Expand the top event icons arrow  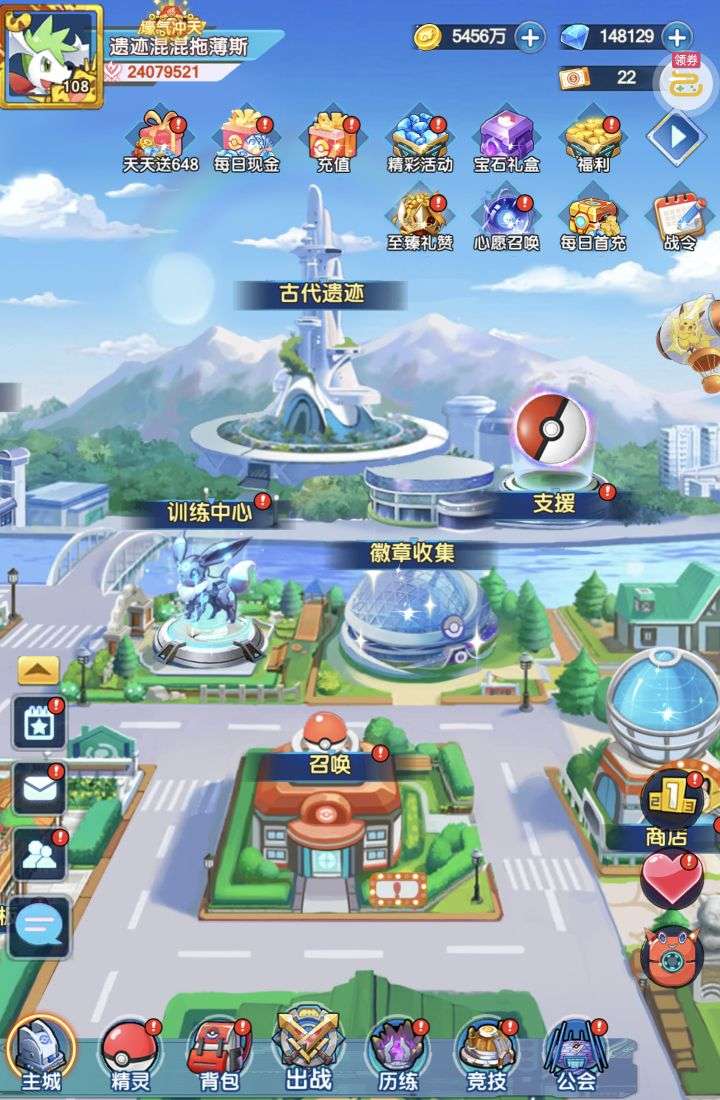point(676,138)
